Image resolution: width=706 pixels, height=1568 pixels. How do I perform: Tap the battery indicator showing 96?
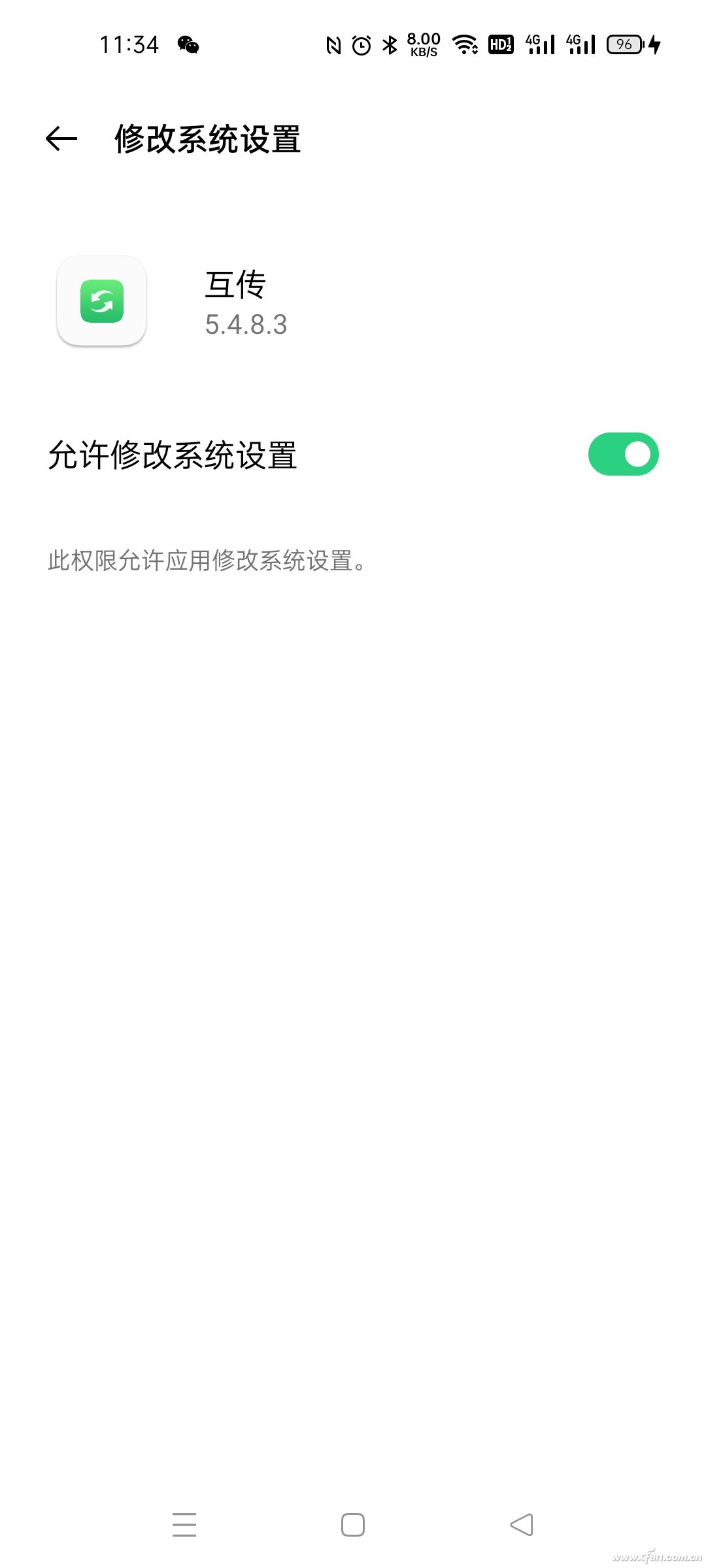(x=624, y=44)
